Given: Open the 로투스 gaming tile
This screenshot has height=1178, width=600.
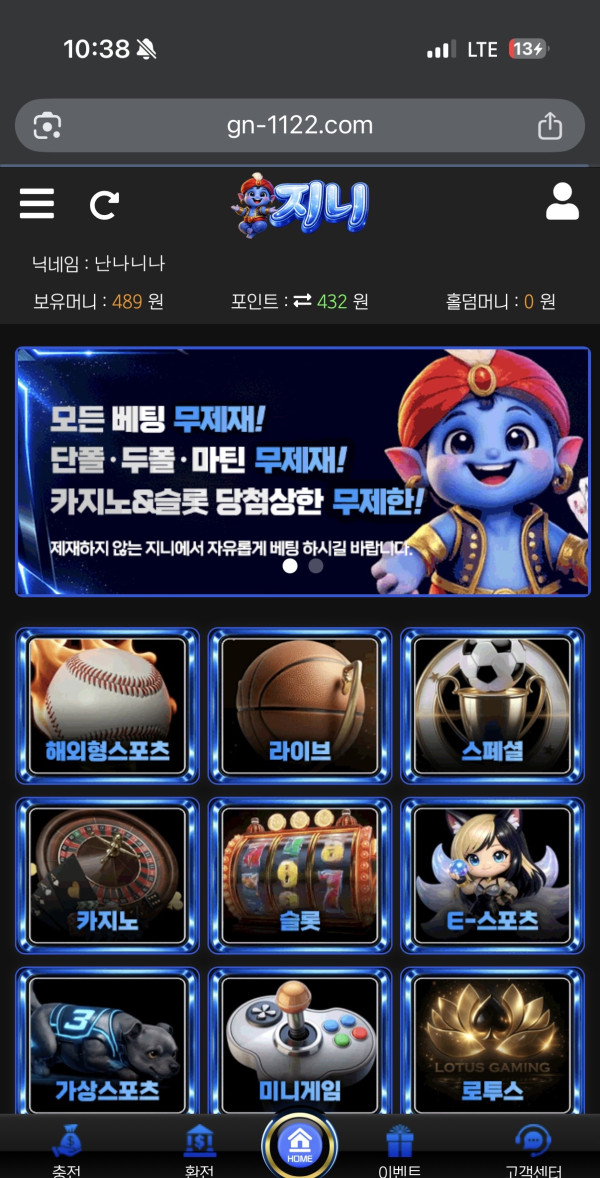Looking at the screenshot, I should [x=492, y=1045].
